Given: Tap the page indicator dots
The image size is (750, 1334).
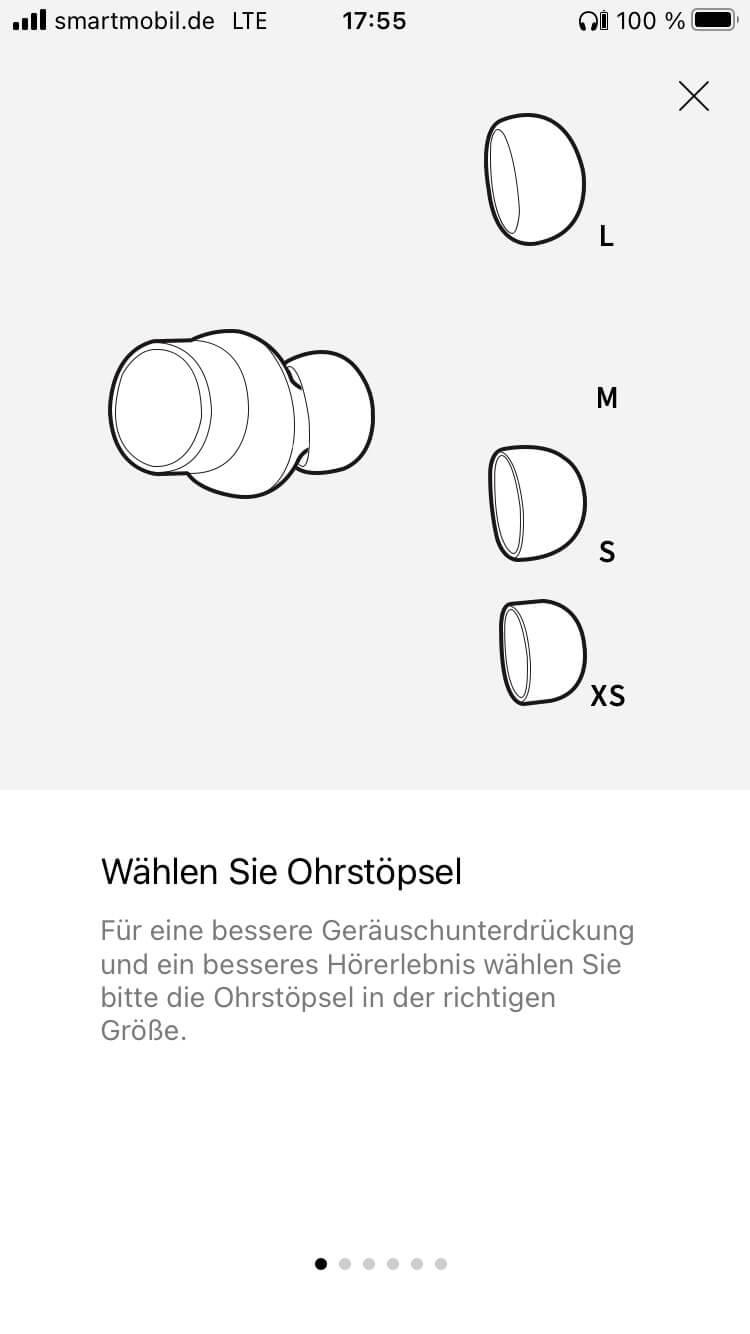Looking at the screenshot, I should [x=380, y=1264].
